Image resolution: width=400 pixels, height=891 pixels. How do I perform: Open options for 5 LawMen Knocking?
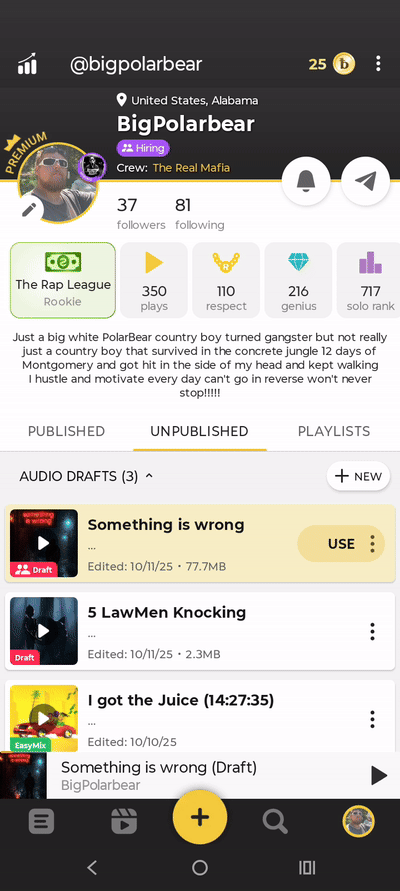tap(372, 631)
